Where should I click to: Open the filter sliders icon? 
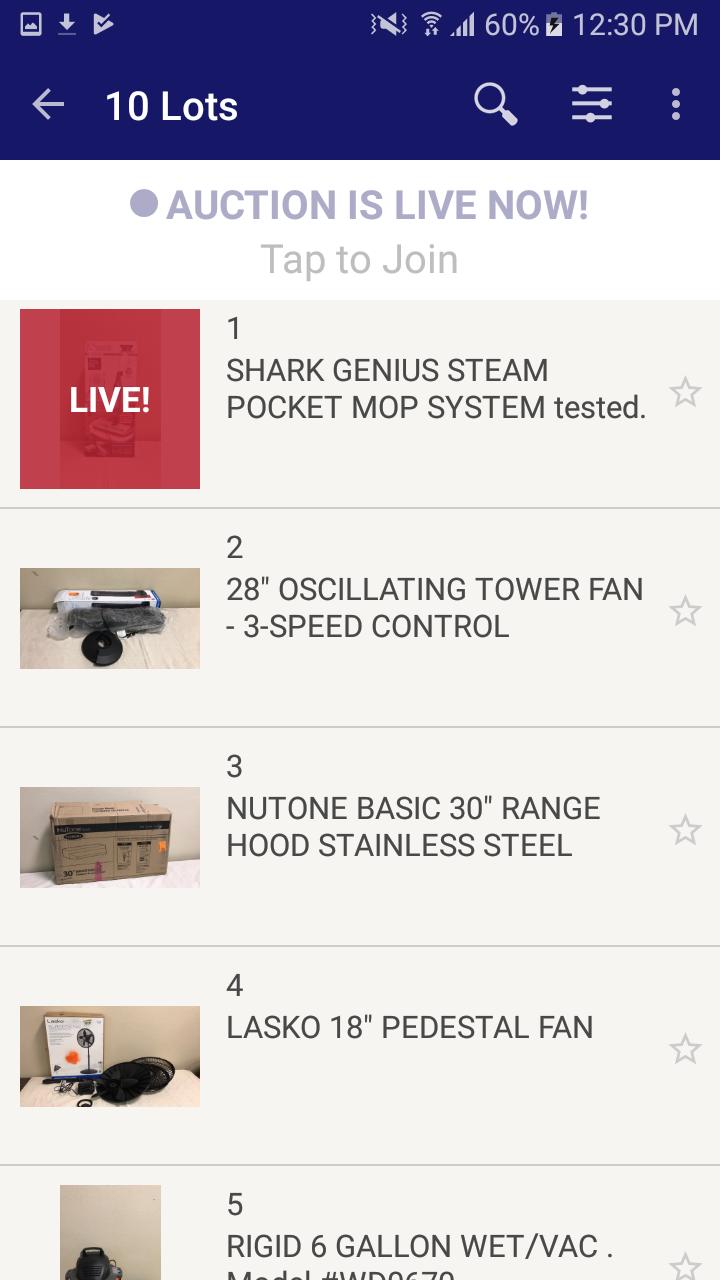592,104
